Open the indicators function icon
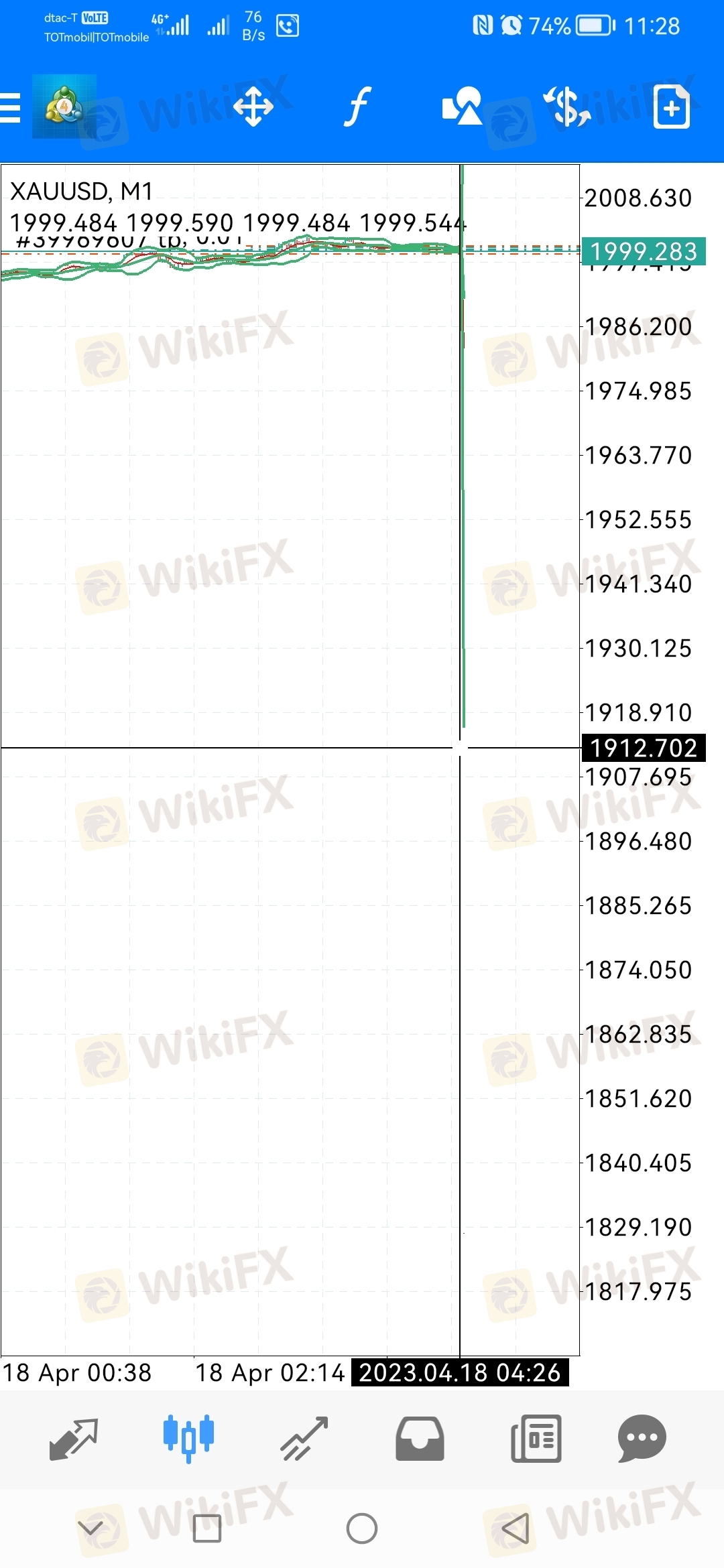Image resolution: width=724 pixels, height=1568 pixels. pyautogui.click(x=358, y=107)
